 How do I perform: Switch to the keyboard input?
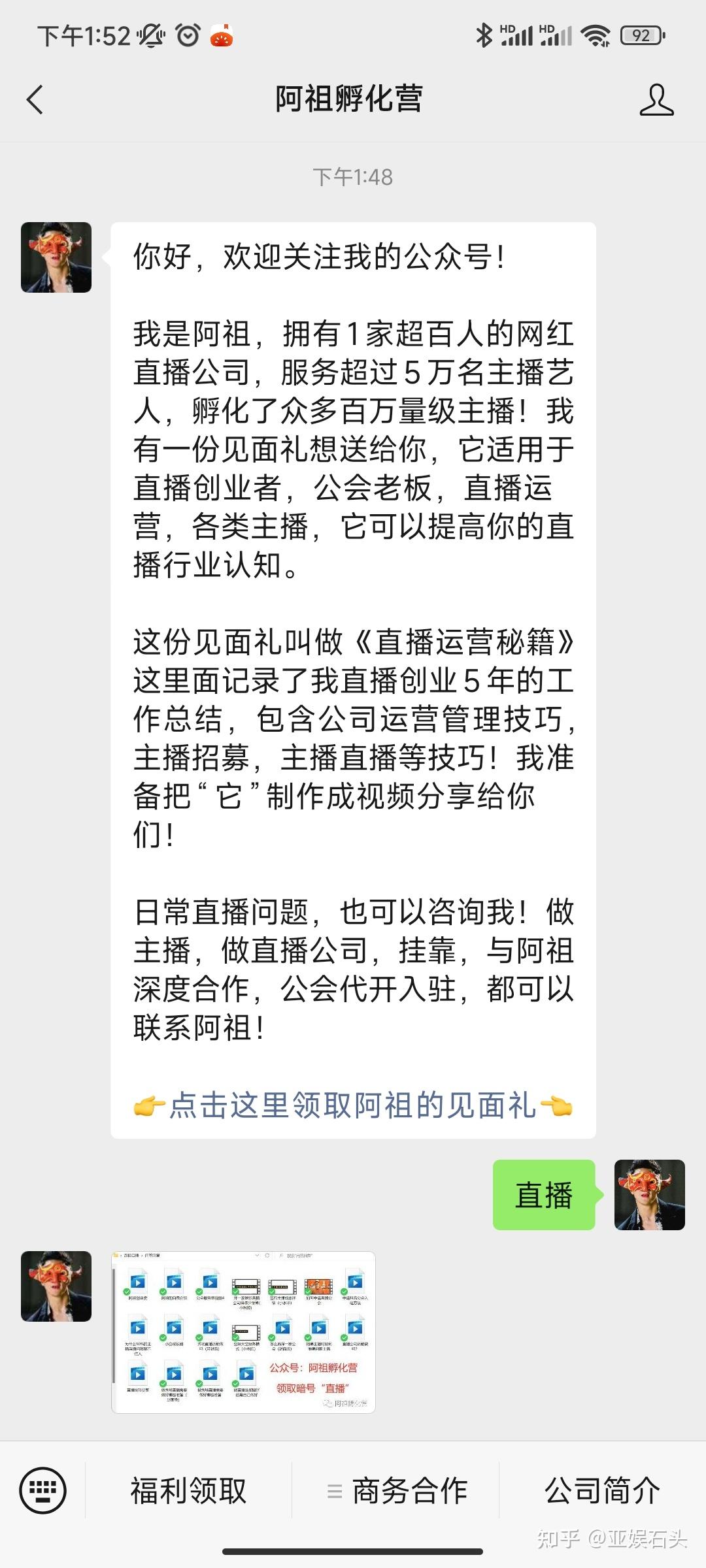[43, 1491]
